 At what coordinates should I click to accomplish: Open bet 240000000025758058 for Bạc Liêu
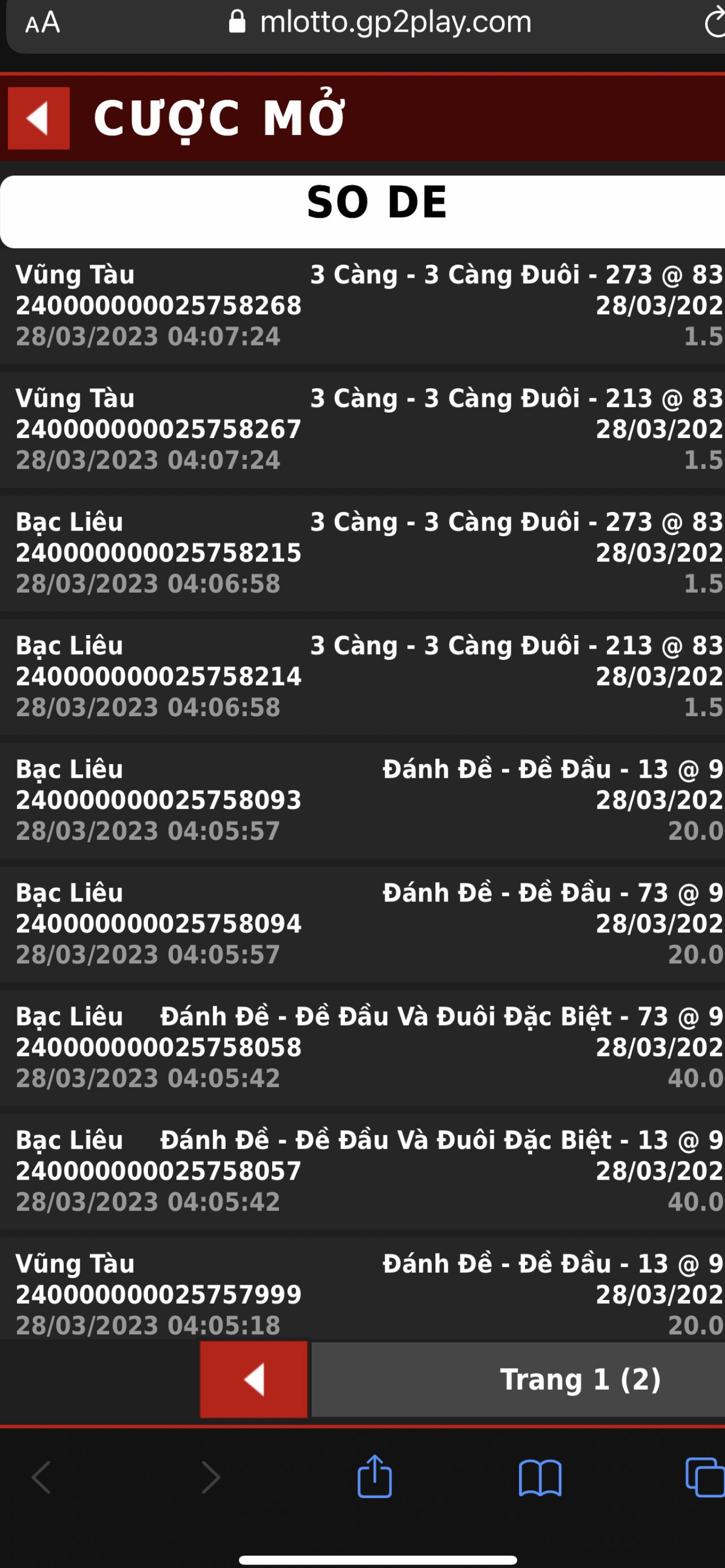(363, 1047)
